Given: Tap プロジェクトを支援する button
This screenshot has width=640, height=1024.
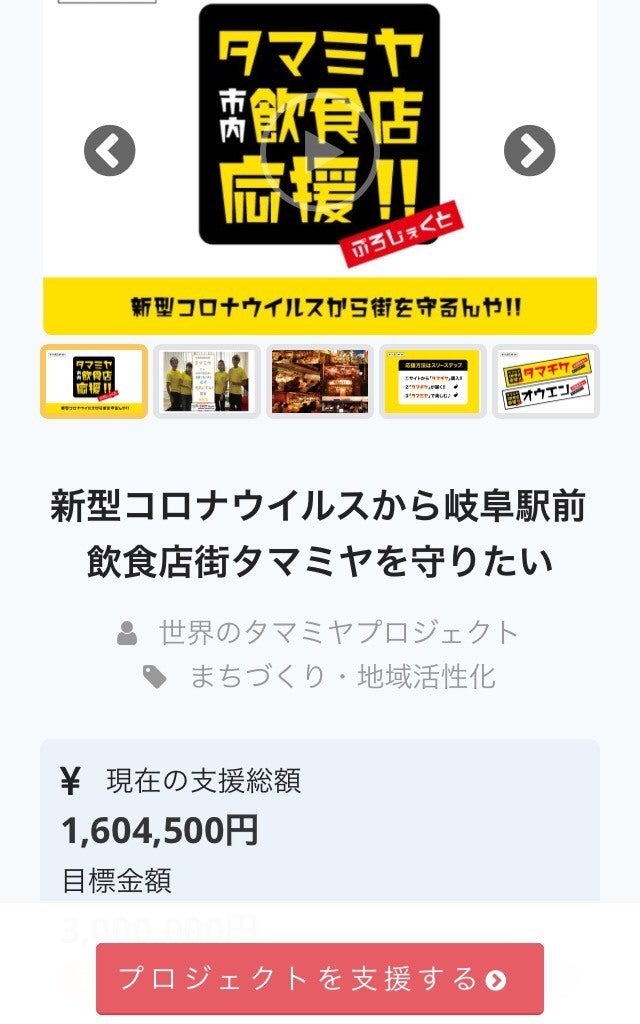Looking at the screenshot, I should pos(319,978).
